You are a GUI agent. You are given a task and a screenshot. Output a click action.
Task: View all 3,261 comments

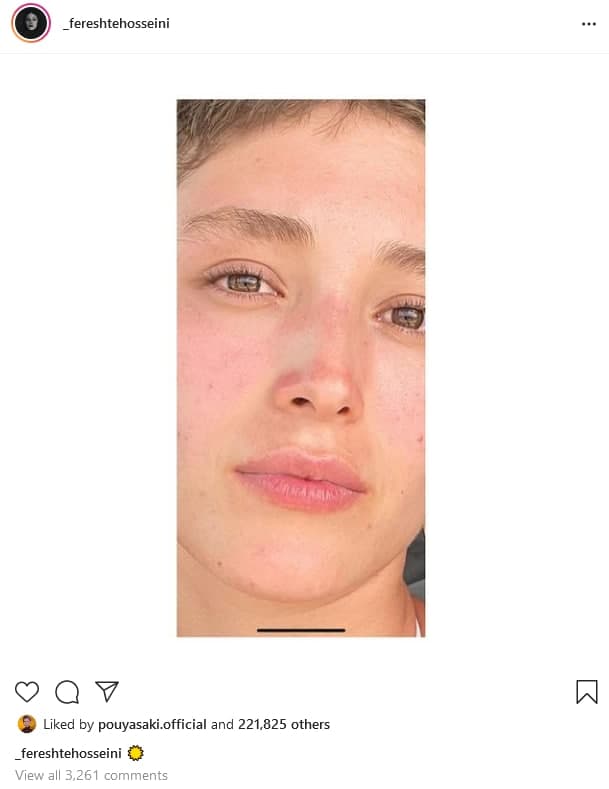tap(91, 775)
